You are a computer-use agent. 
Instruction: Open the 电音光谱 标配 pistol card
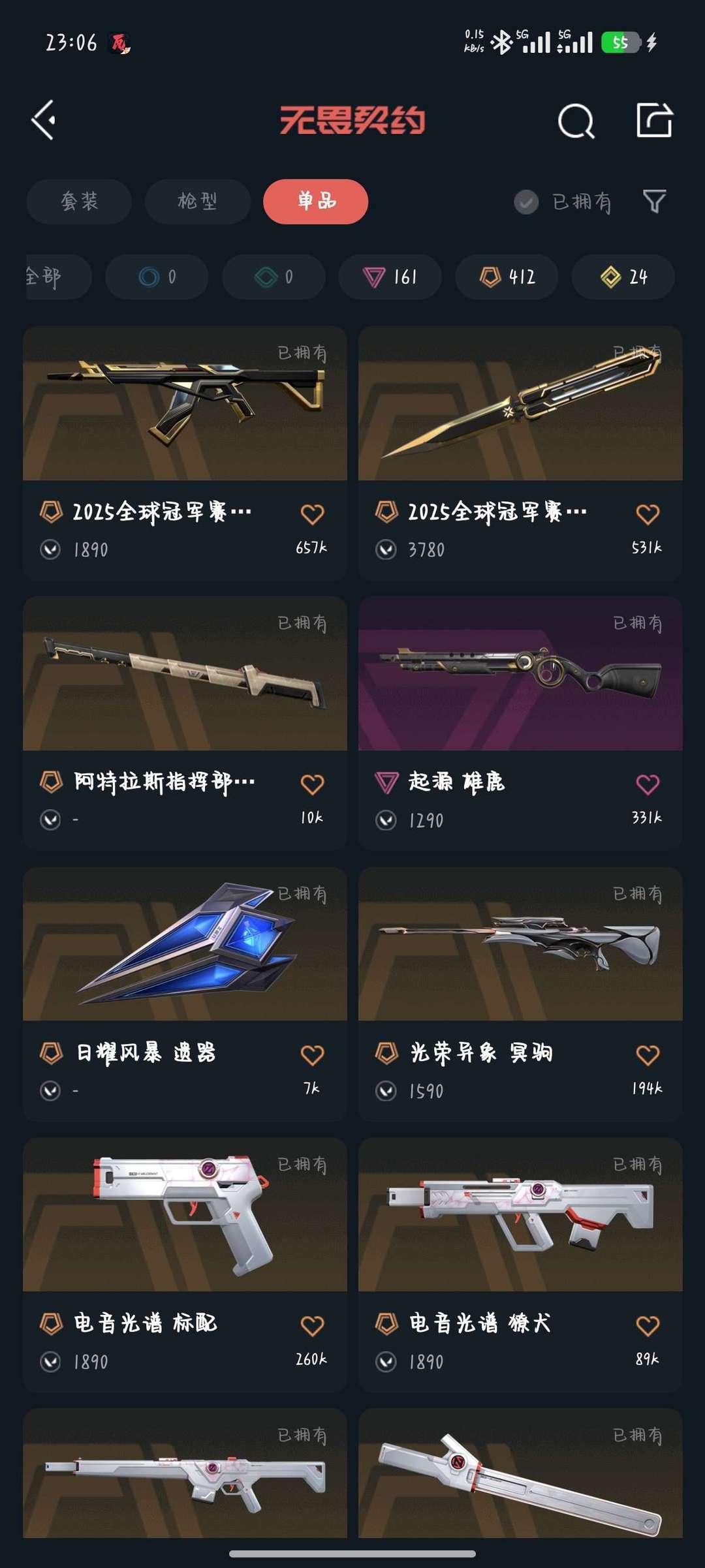pyautogui.click(x=185, y=1265)
